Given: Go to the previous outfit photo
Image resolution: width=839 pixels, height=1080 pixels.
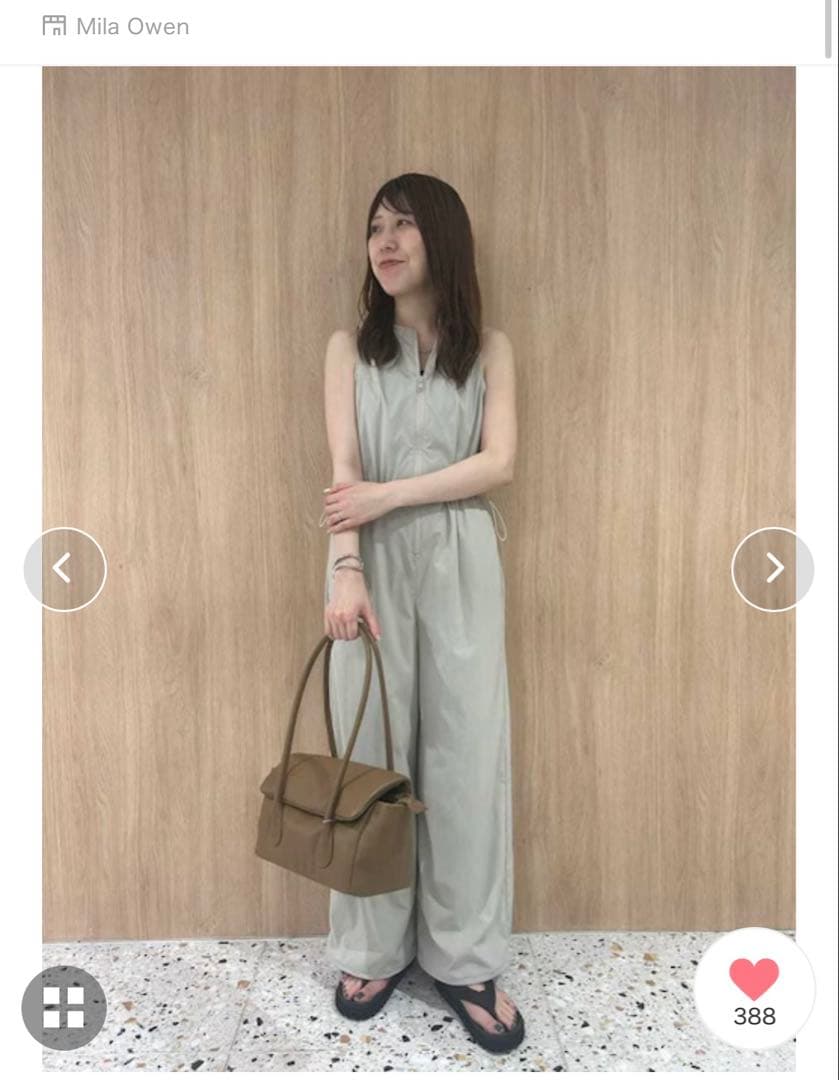Looking at the screenshot, I should click(64, 569).
